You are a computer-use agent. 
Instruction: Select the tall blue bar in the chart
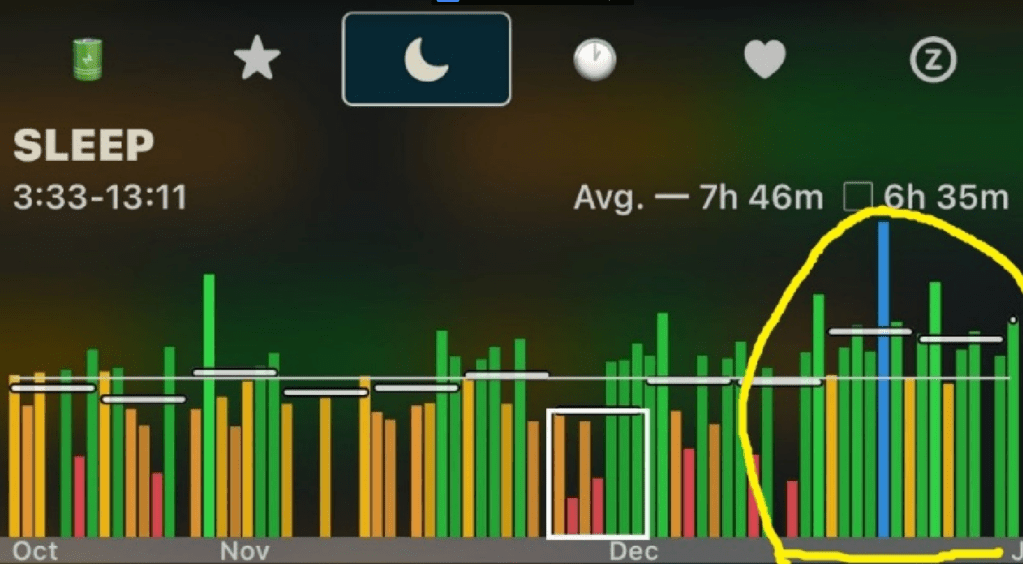(x=883, y=380)
